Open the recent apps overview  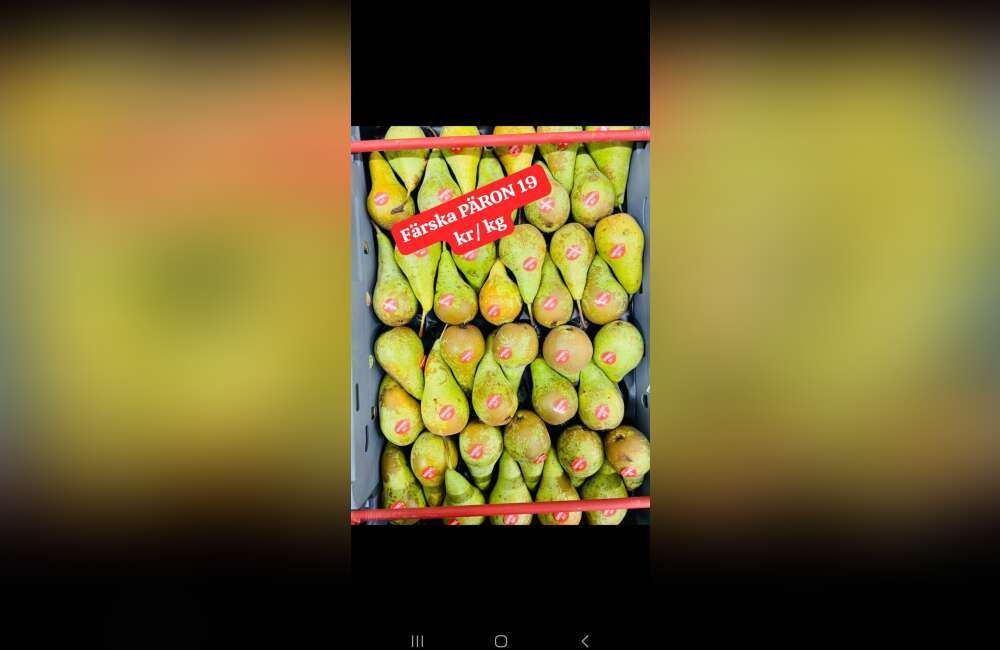417,641
